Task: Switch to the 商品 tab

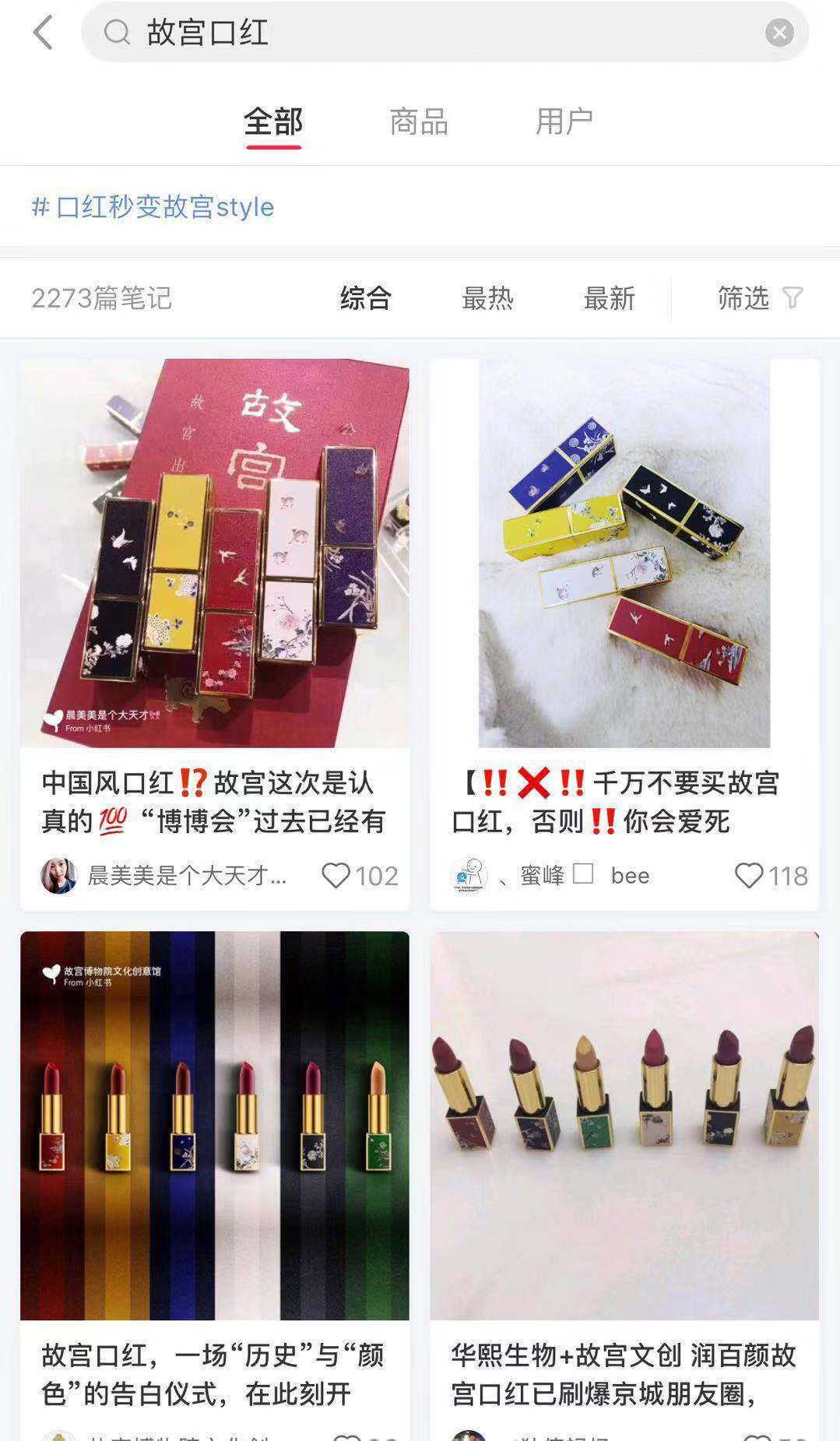Action: [418, 121]
